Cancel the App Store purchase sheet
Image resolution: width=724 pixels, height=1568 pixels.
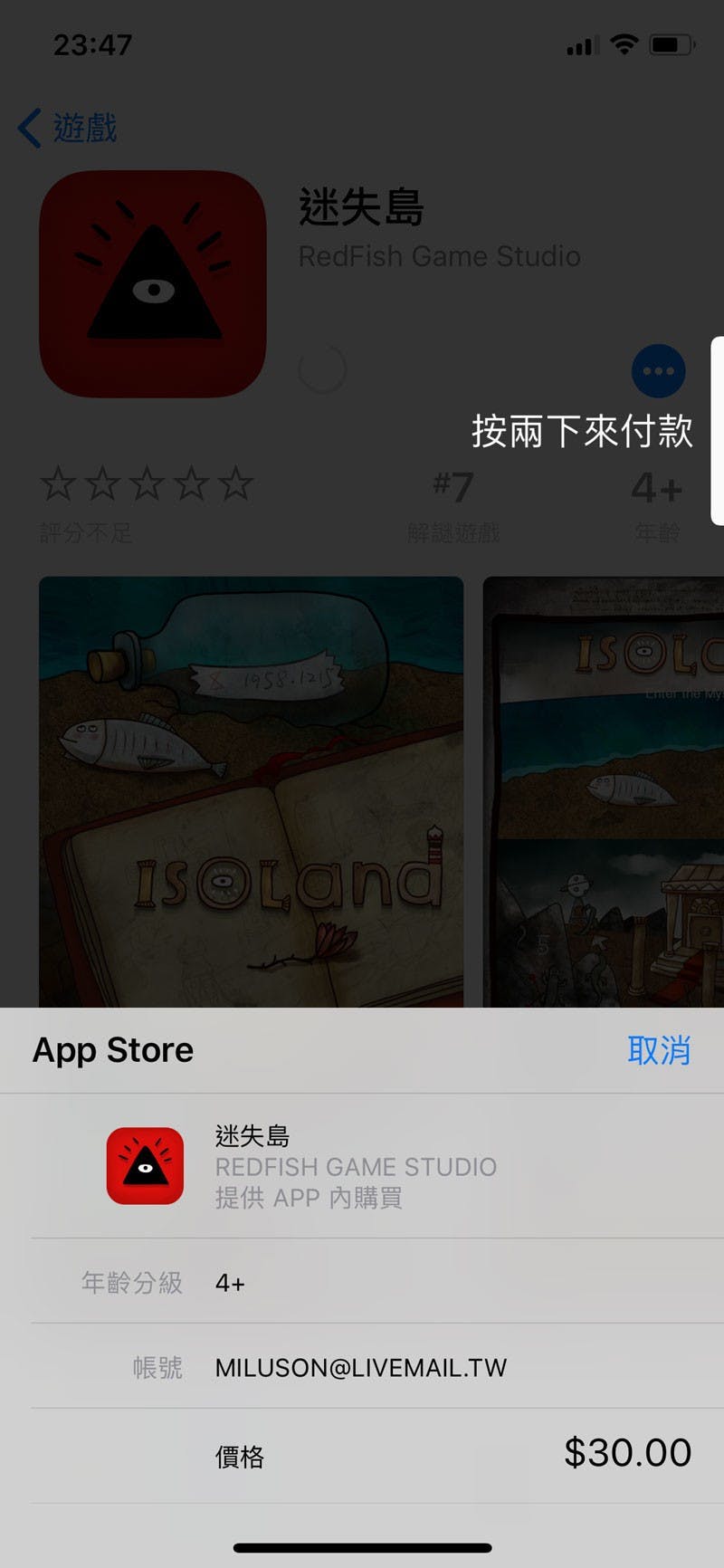point(658,1050)
